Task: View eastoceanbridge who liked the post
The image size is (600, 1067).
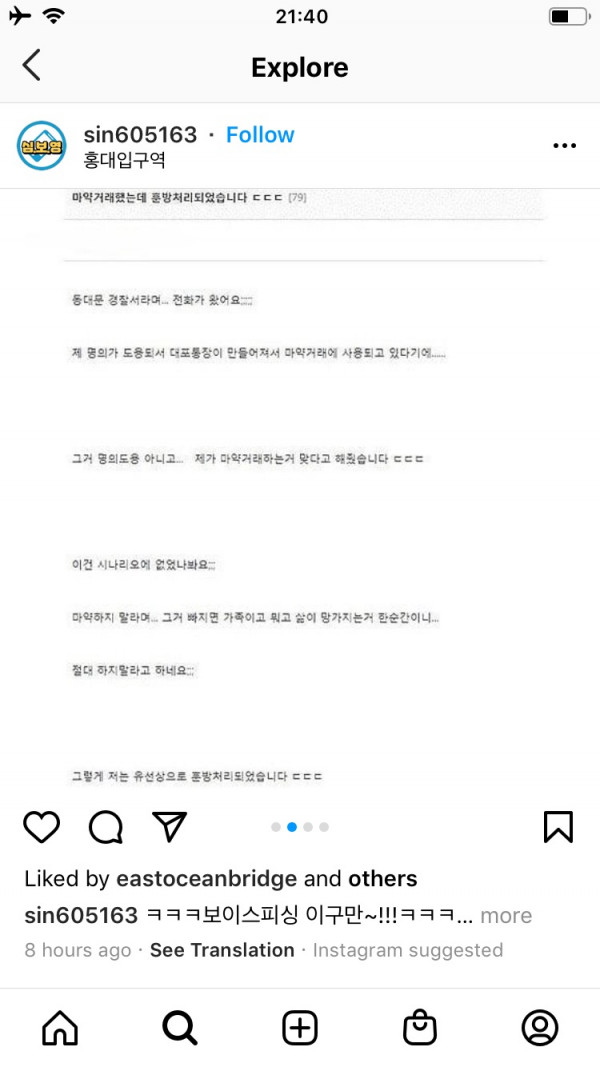Action: tap(207, 879)
